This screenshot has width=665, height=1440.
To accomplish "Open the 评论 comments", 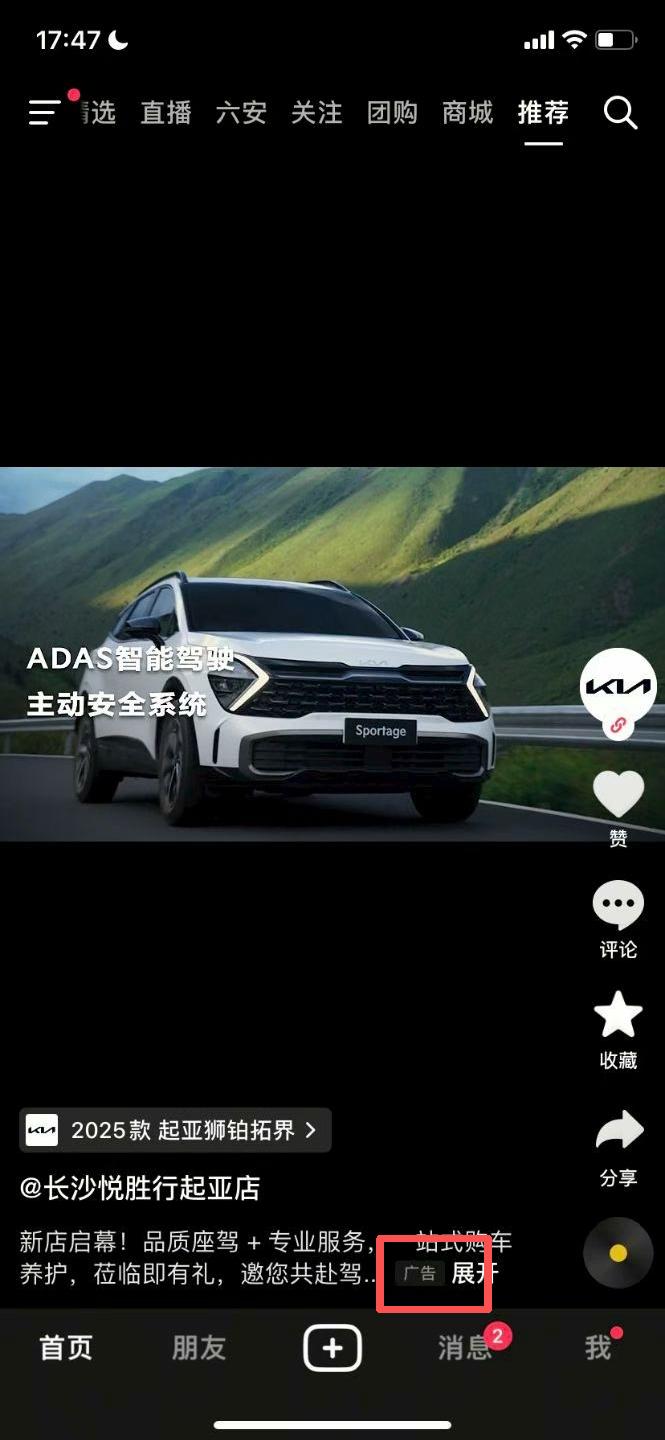I will click(618, 907).
